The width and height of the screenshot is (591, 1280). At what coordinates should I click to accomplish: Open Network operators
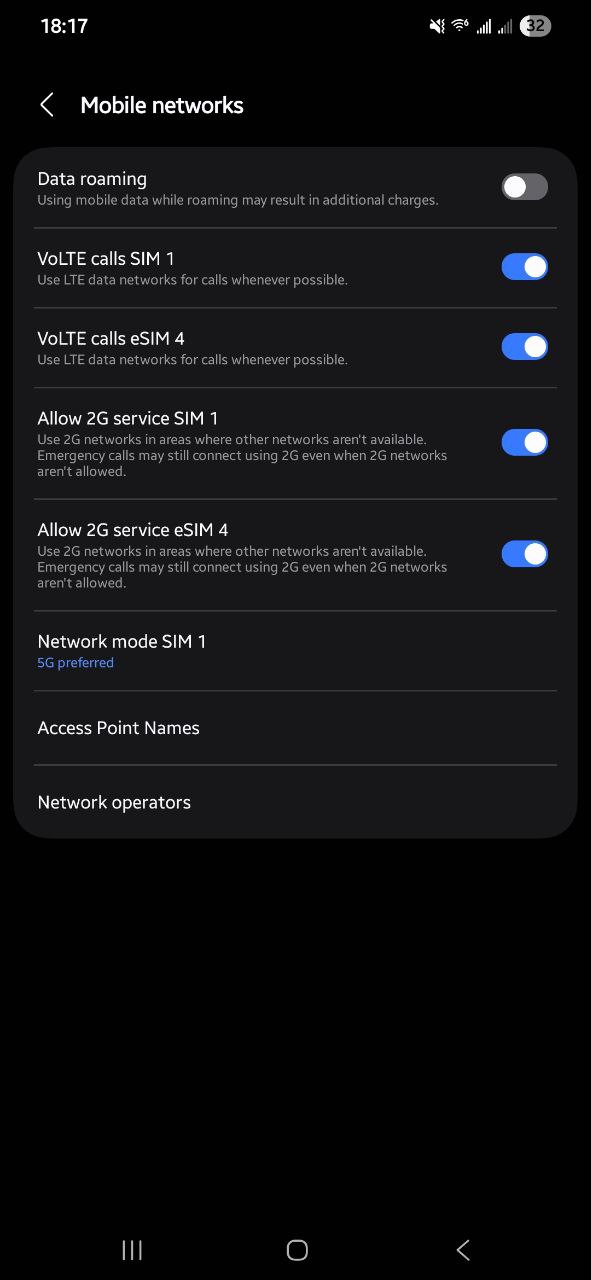click(x=295, y=802)
